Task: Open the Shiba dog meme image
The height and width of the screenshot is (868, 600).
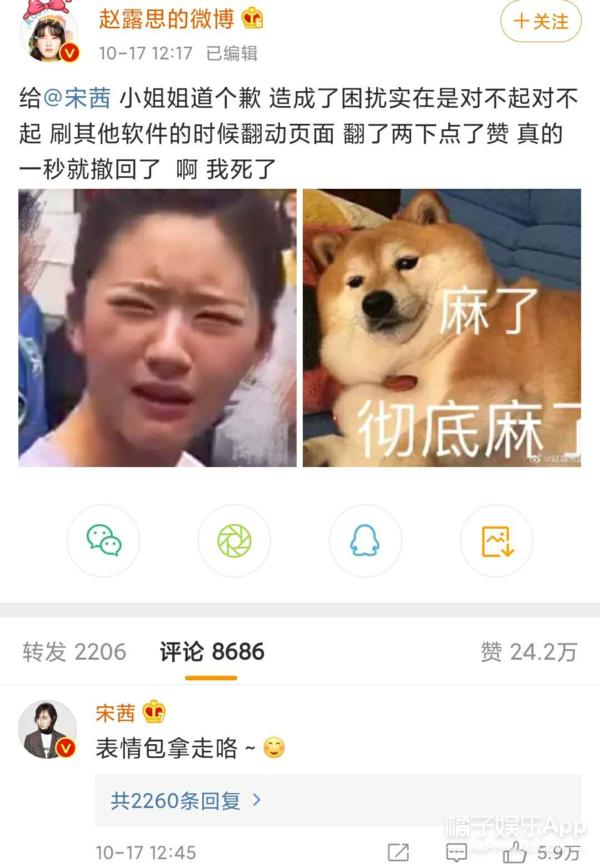Action: point(441,328)
